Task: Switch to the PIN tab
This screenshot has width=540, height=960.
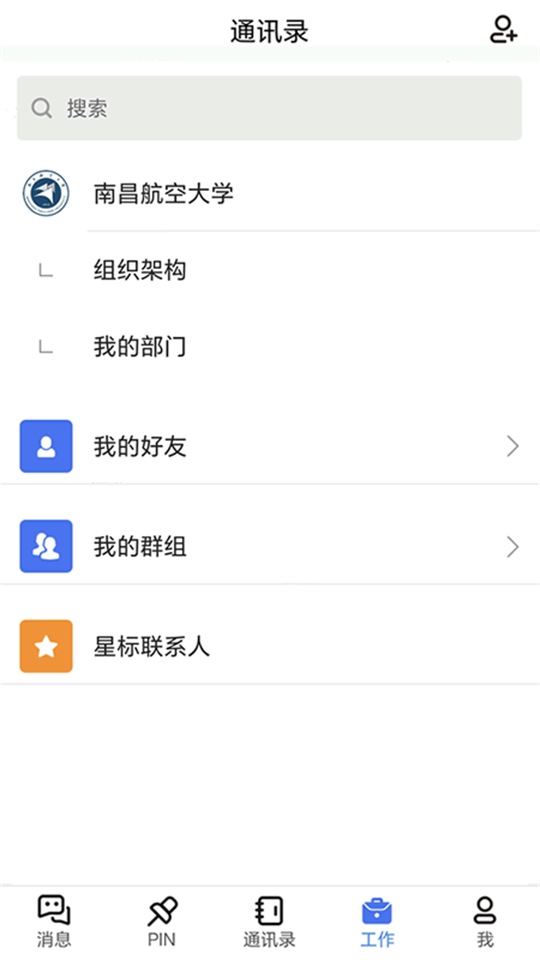Action: [162, 921]
